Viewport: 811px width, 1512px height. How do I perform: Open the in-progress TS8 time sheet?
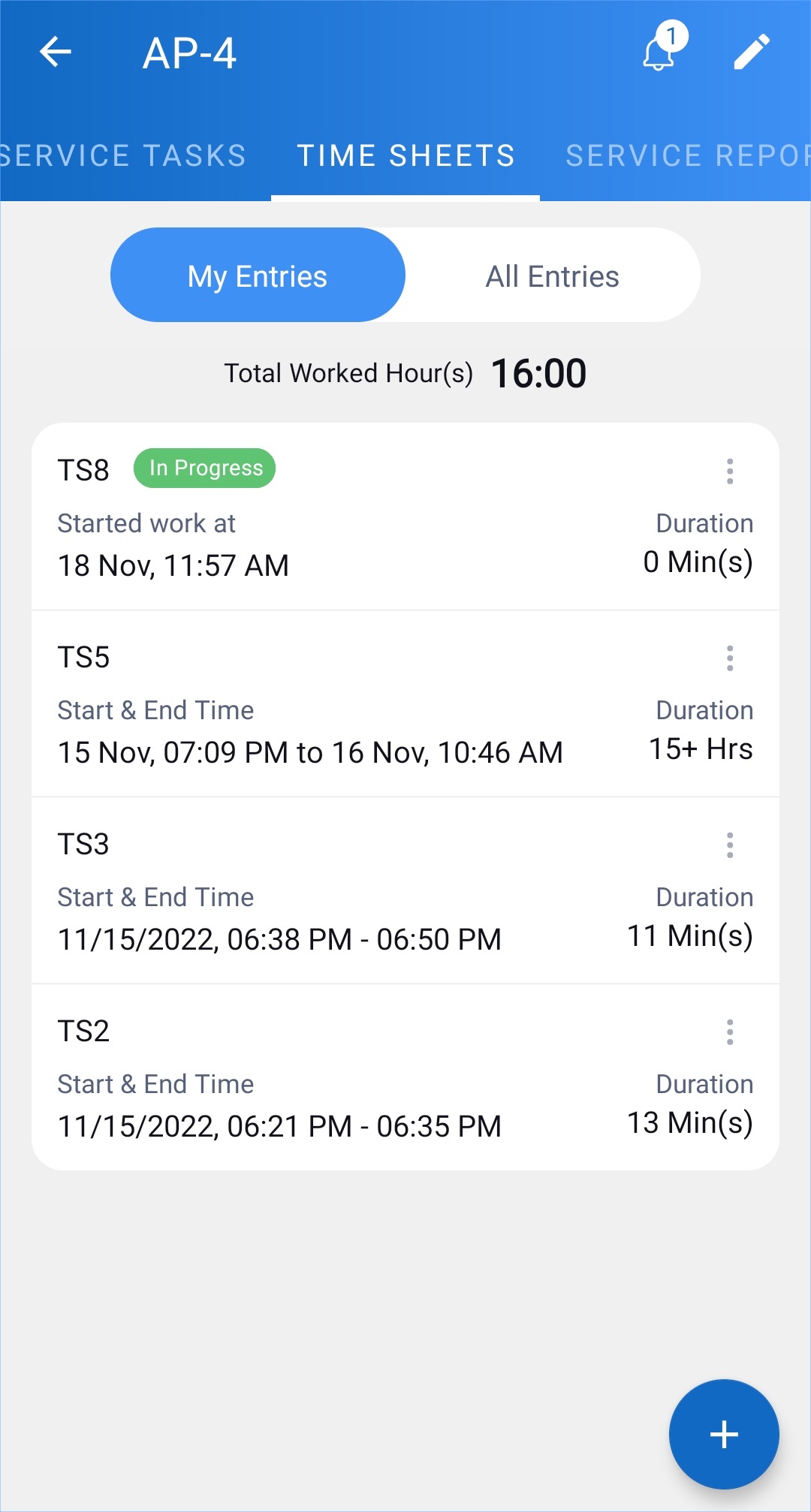[375, 526]
